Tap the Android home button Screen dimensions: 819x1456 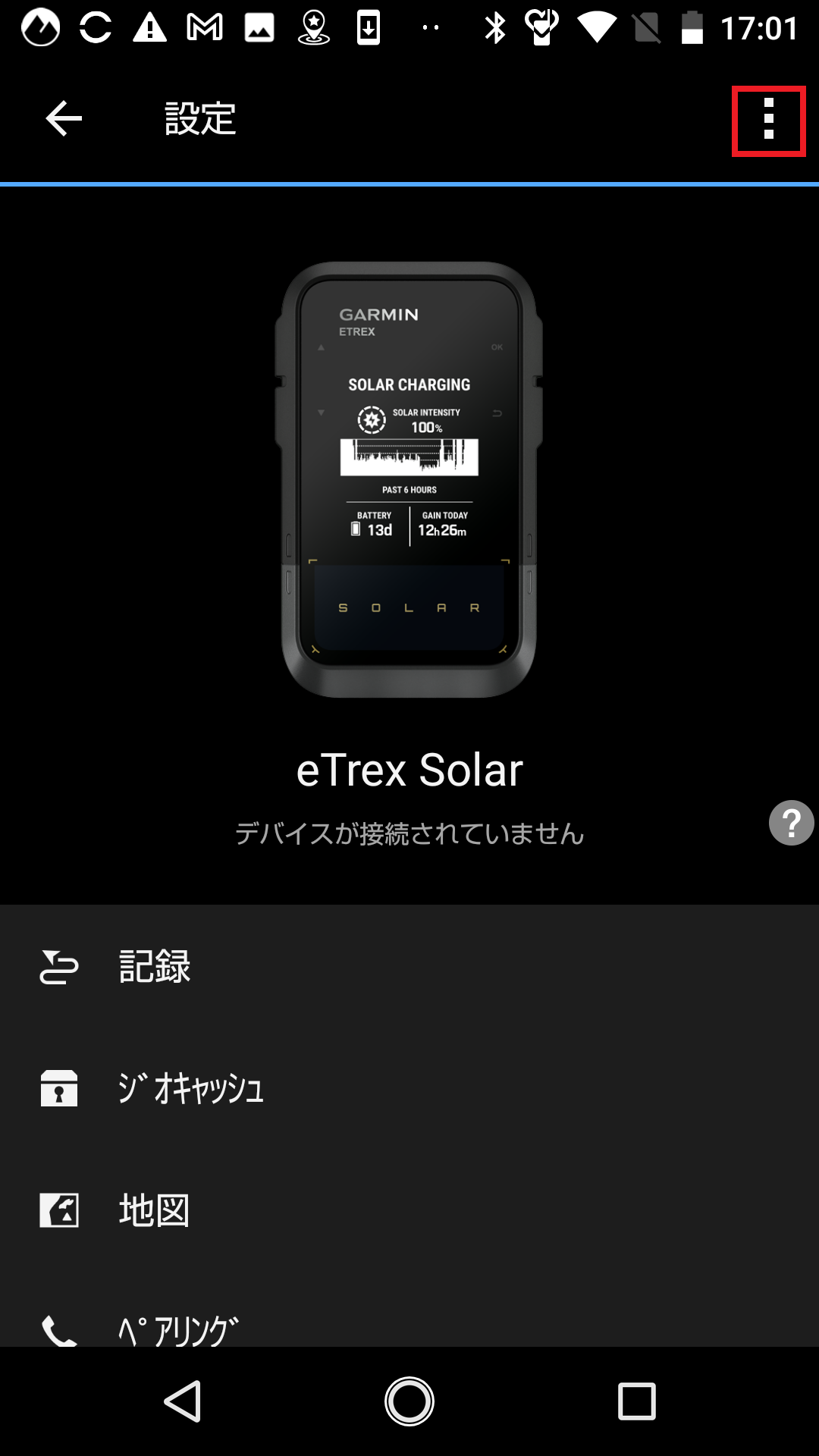[x=409, y=1399]
